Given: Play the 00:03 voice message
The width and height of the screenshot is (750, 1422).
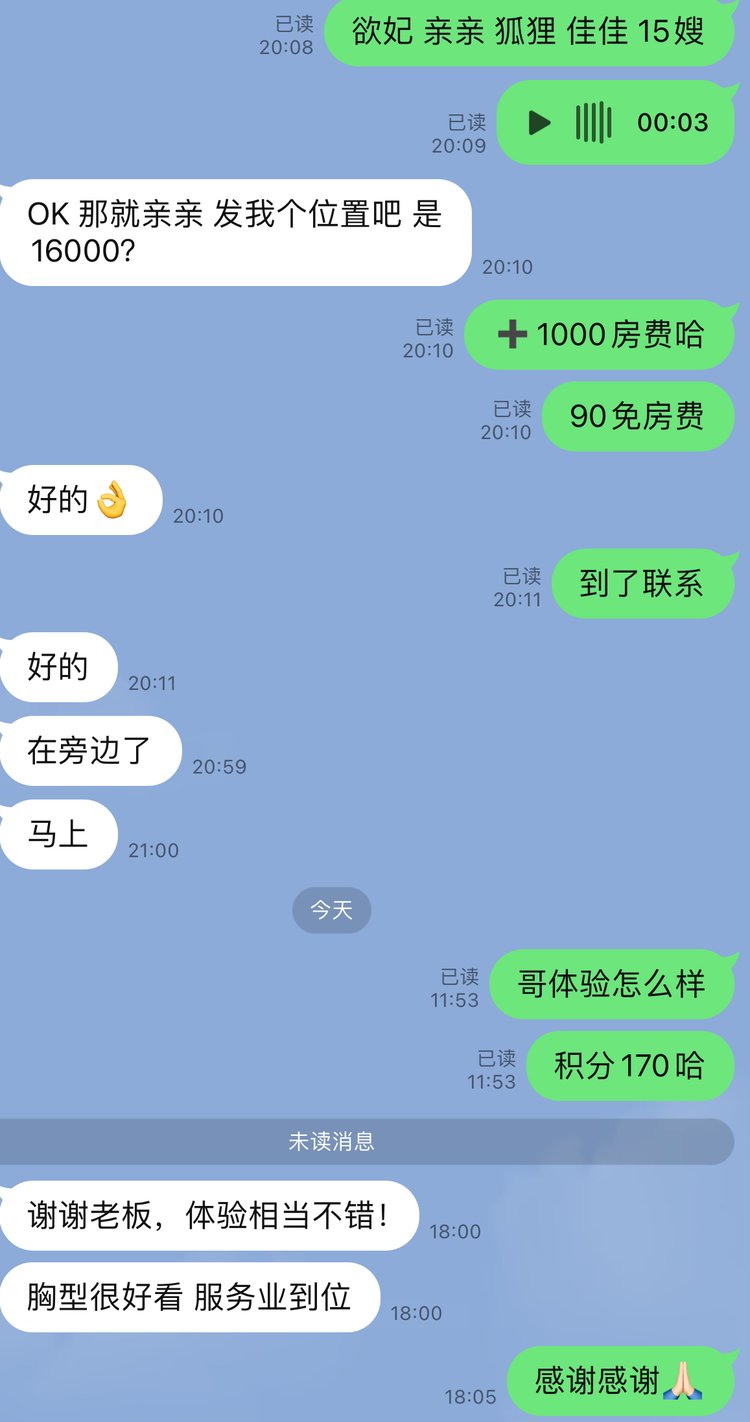Looking at the screenshot, I should tap(540, 123).
